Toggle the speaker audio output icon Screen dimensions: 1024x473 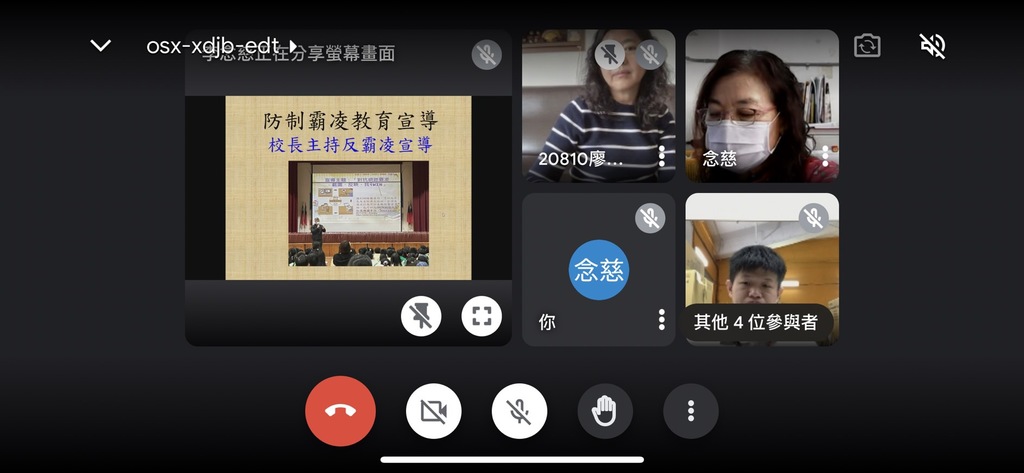coord(932,46)
